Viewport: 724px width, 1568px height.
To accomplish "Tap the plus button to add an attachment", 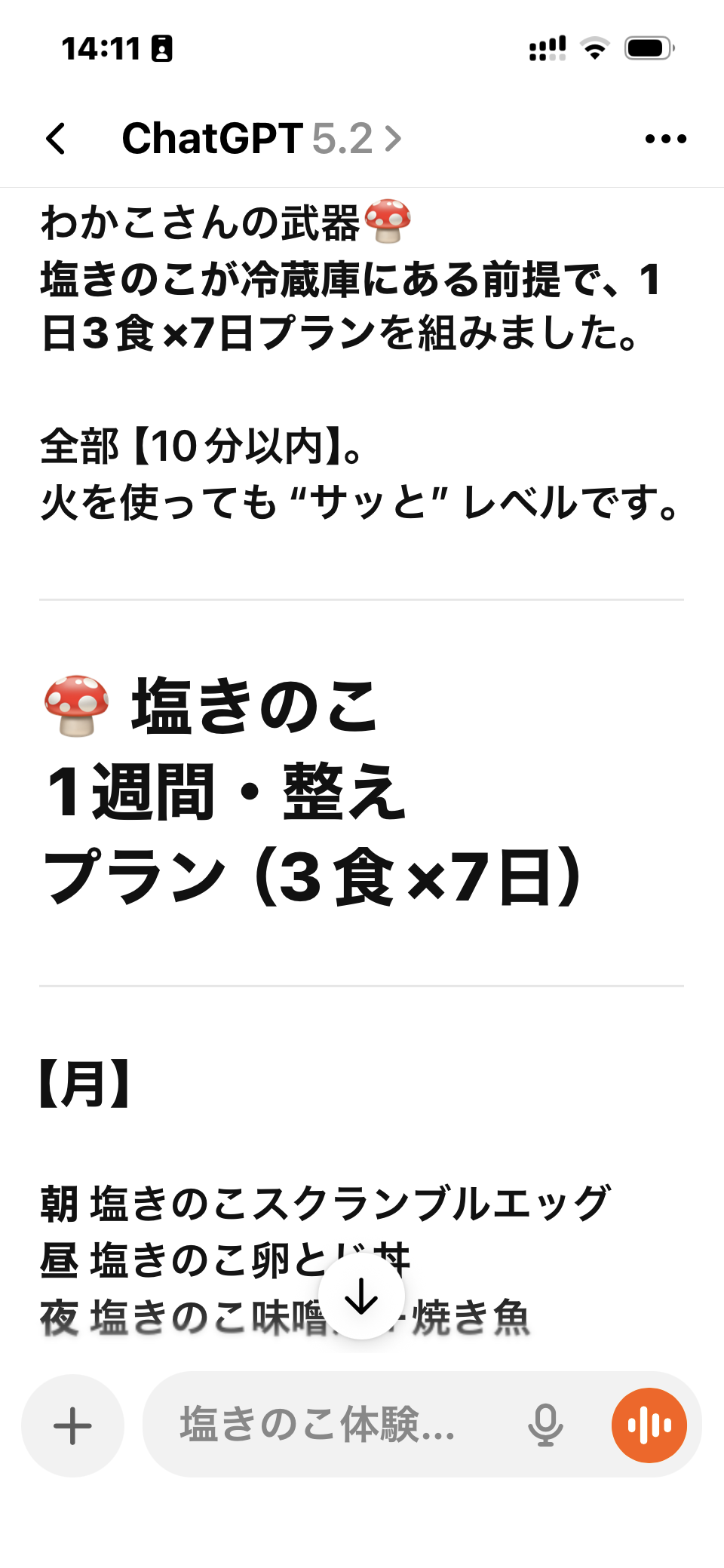I will click(x=72, y=1425).
